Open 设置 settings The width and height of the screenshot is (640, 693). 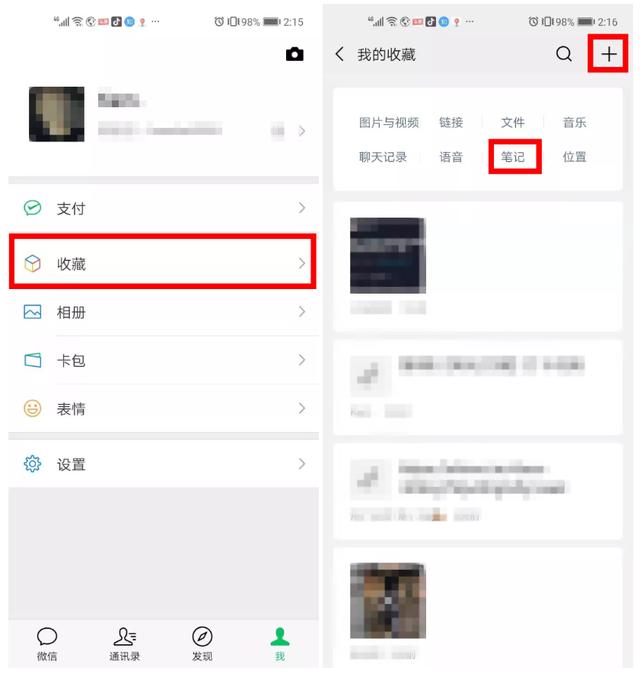164,464
